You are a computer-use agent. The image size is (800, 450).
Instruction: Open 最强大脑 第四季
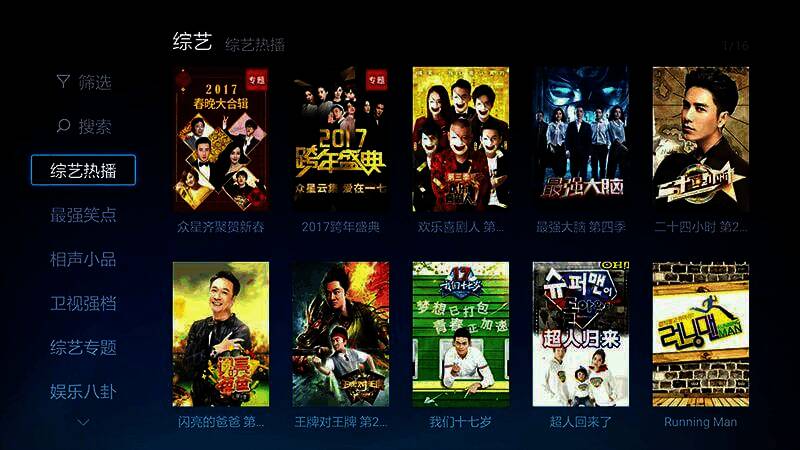pyautogui.click(x=581, y=140)
